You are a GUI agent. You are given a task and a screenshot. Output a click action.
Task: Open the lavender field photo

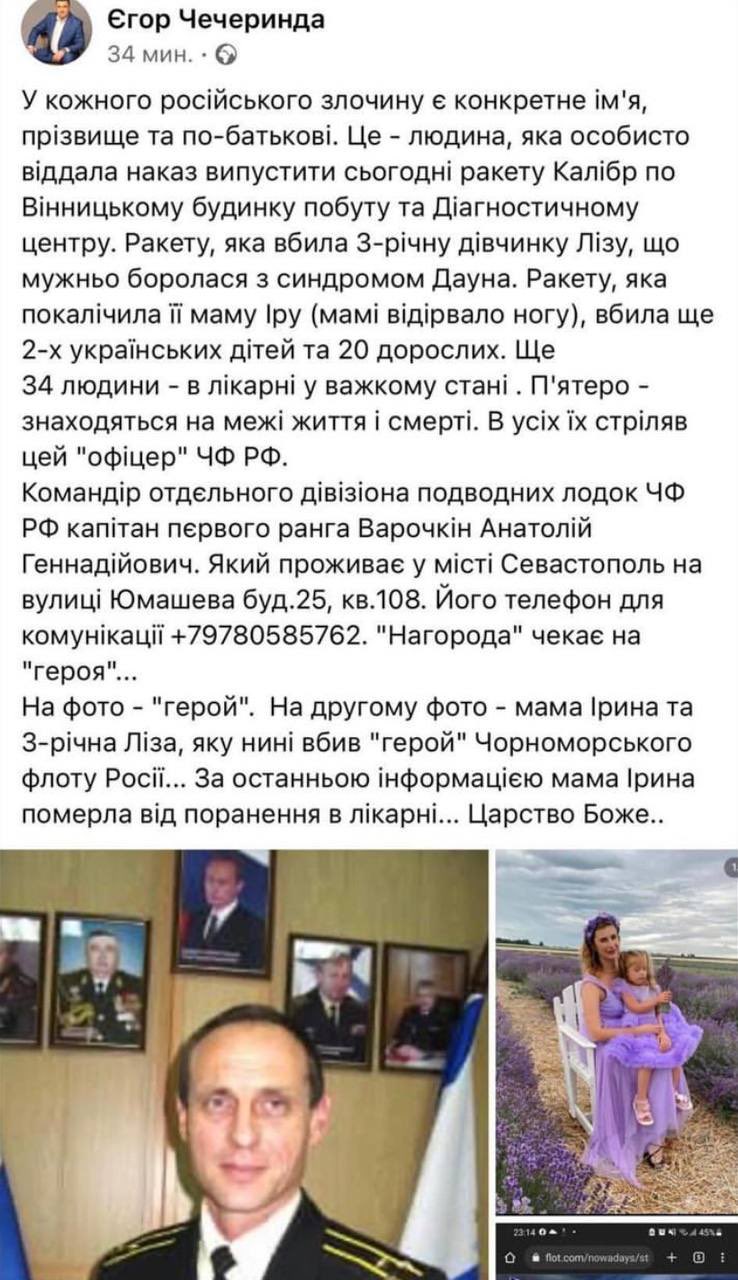pyautogui.click(x=616, y=1030)
